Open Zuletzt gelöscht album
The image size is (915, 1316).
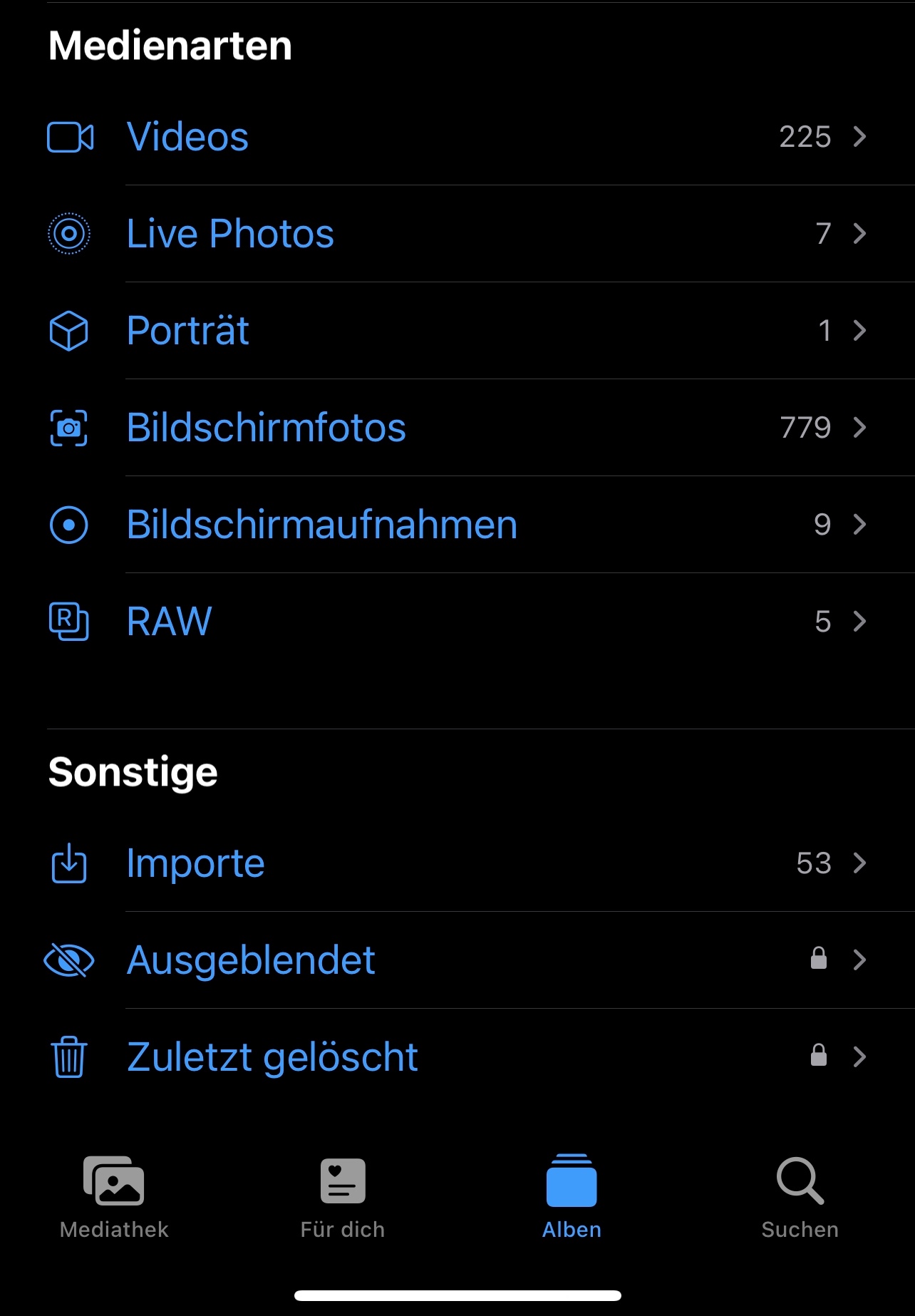click(x=456, y=1057)
